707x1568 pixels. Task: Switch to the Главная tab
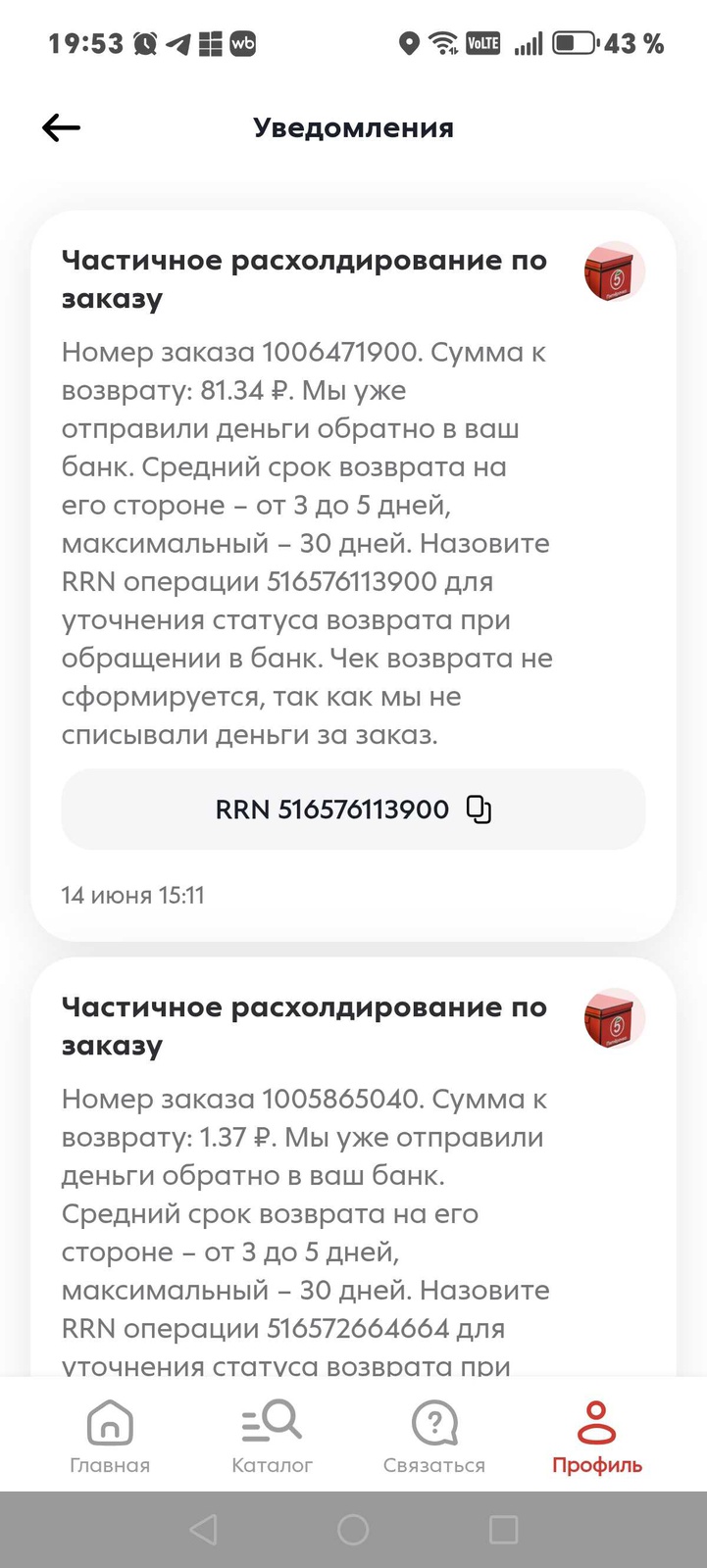110,1436
